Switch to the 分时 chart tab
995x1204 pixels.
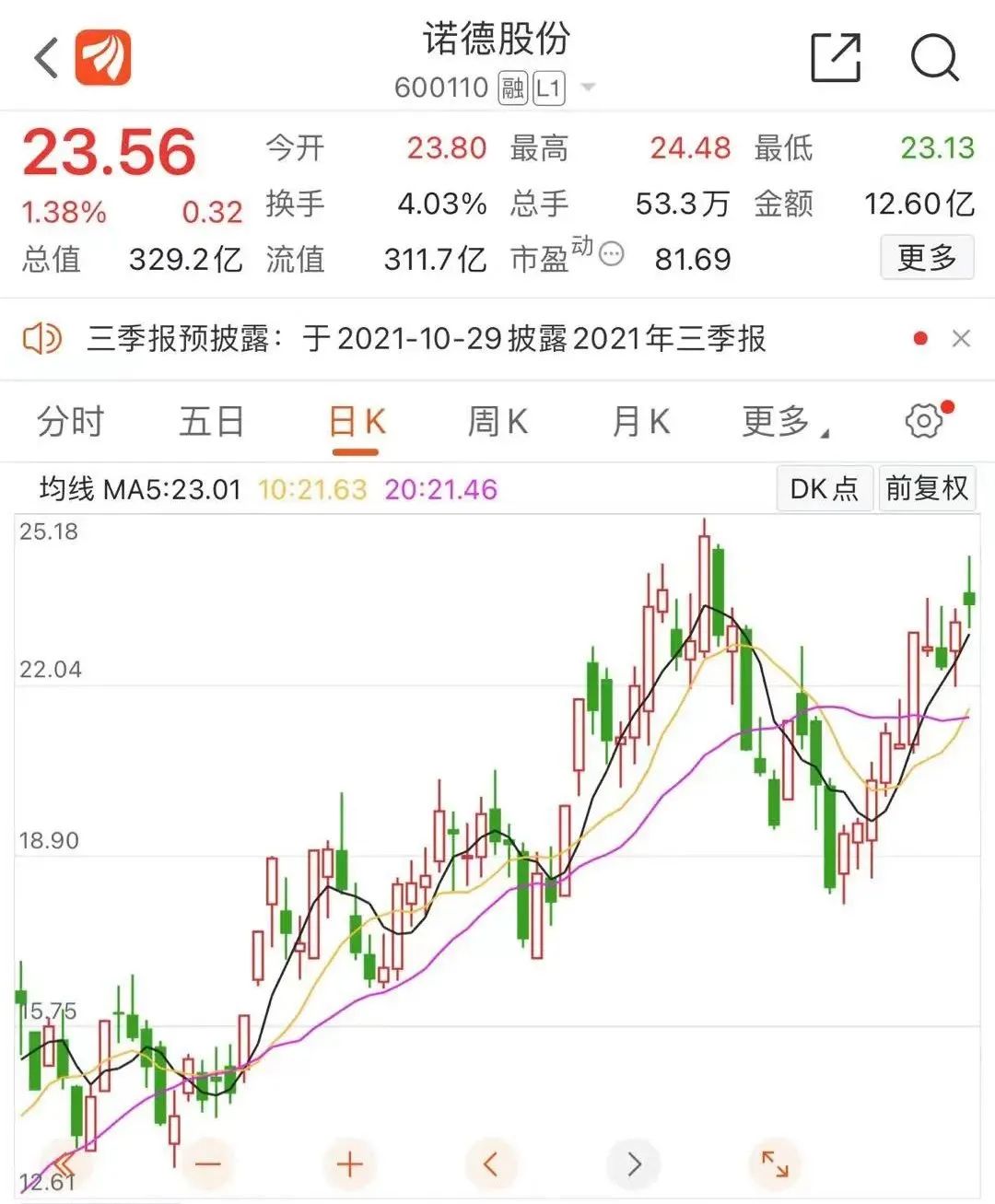click(x=71, y=422)
